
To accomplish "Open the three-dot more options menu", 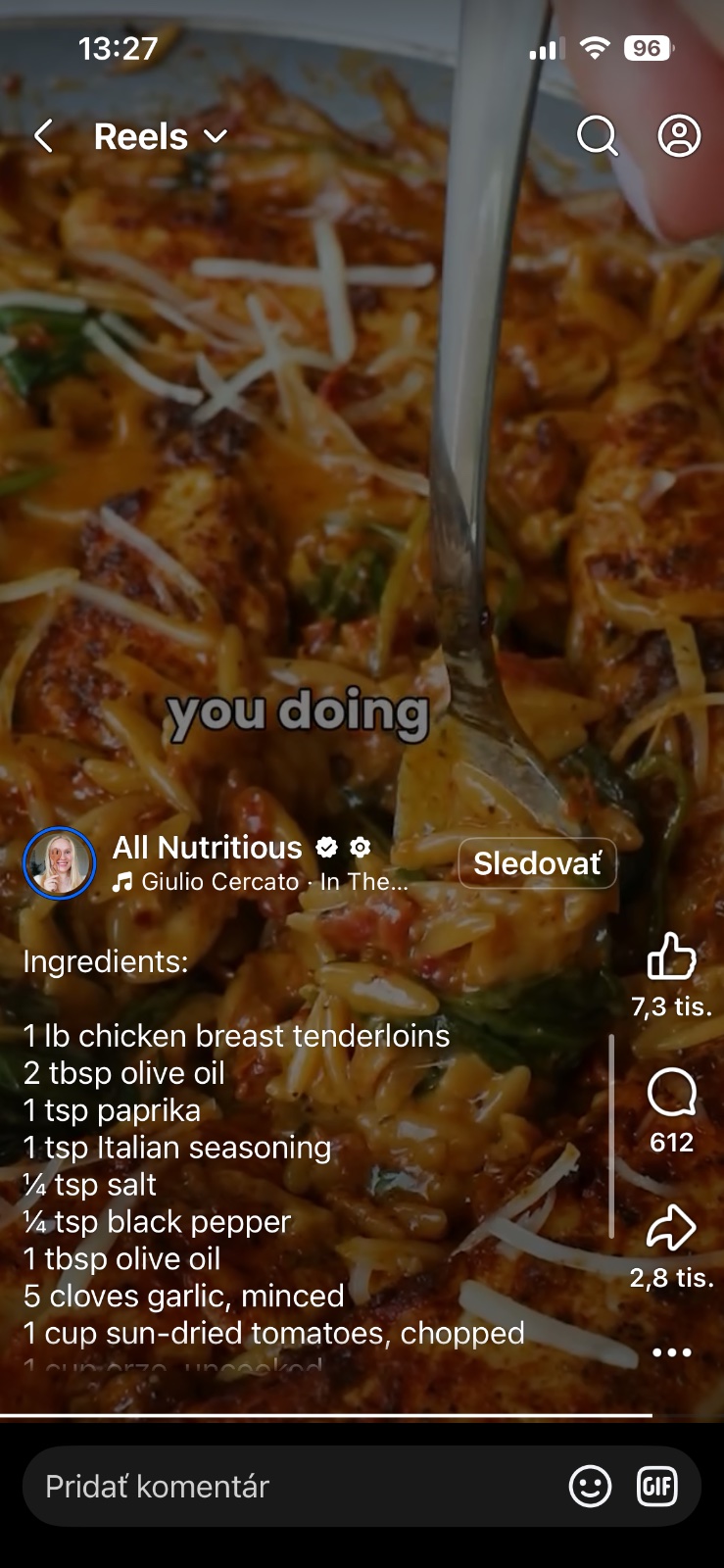I will pos(672,1352).
